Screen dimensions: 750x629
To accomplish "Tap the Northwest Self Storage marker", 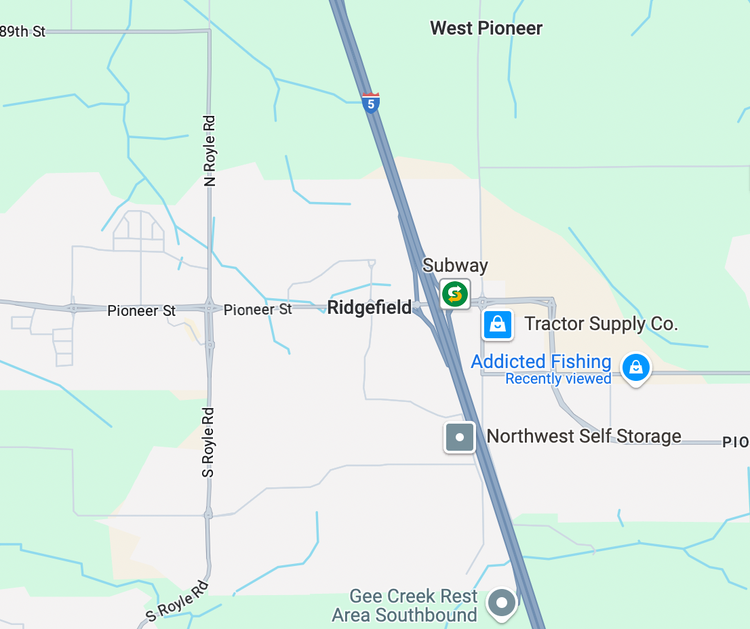I will pyautogui.click(x=460, y=437).
